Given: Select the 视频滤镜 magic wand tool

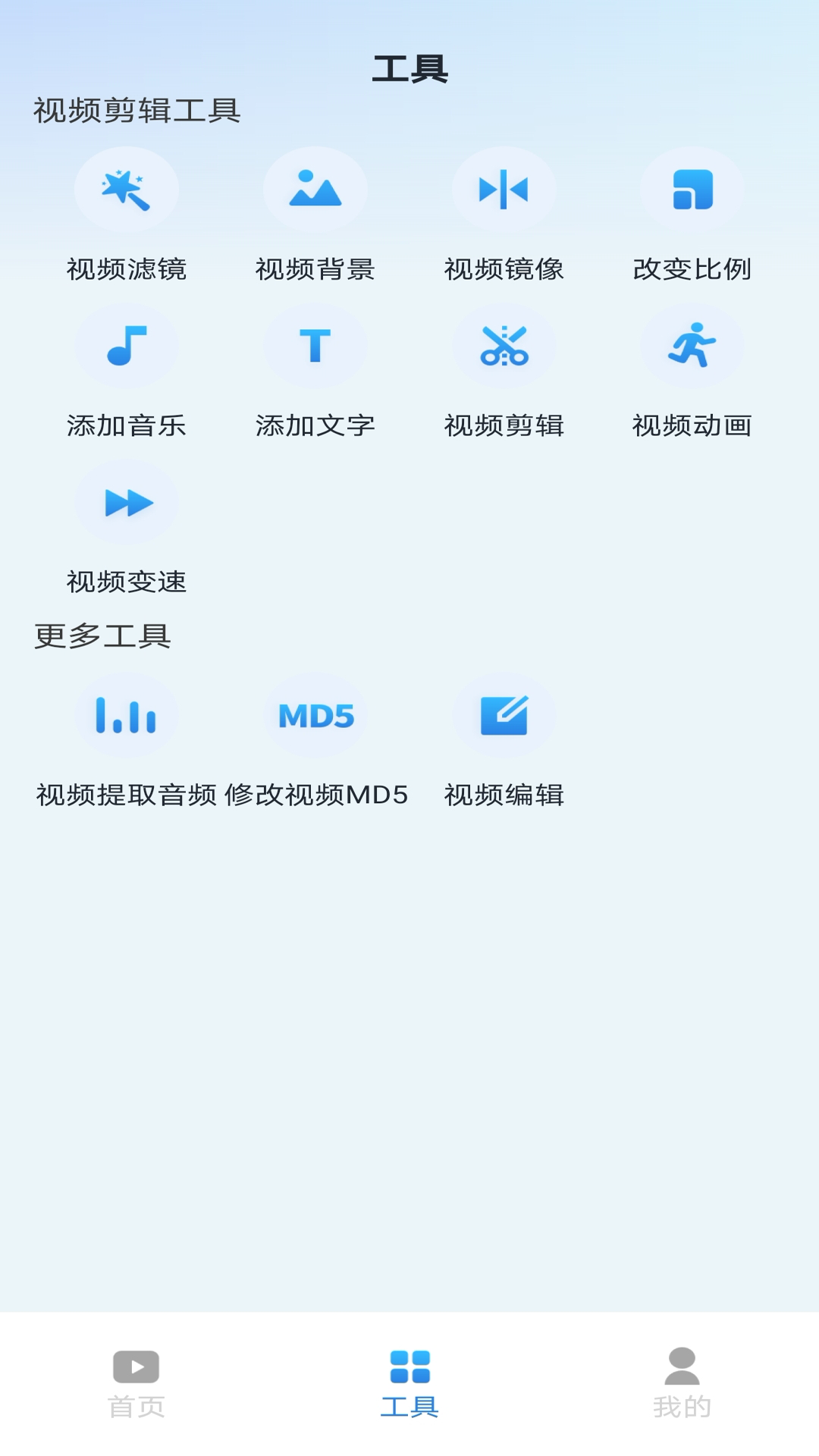Looking at the screenshot, I should tap(126, 190).
